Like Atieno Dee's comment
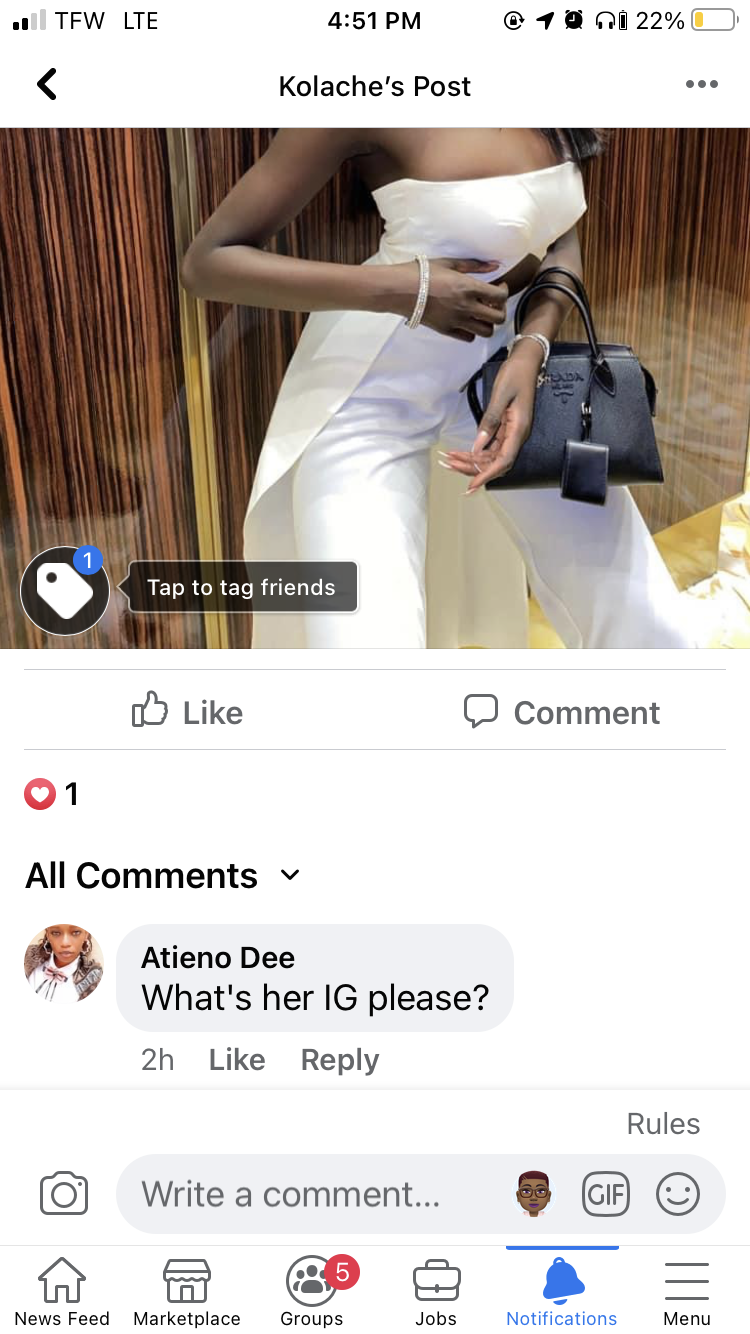 pyautogui.click(x=237, y=1060)
